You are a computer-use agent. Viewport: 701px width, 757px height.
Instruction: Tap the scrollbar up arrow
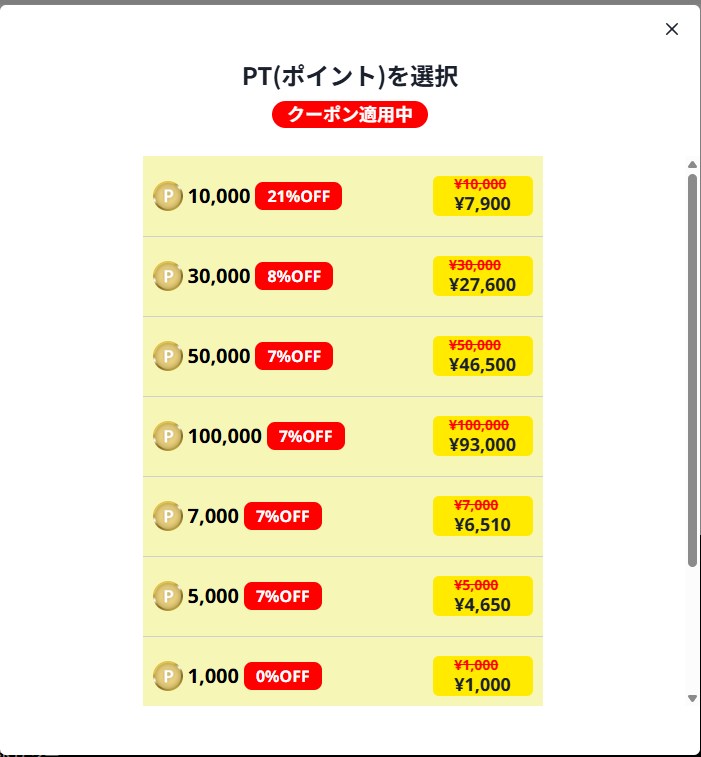pos(692,164)
